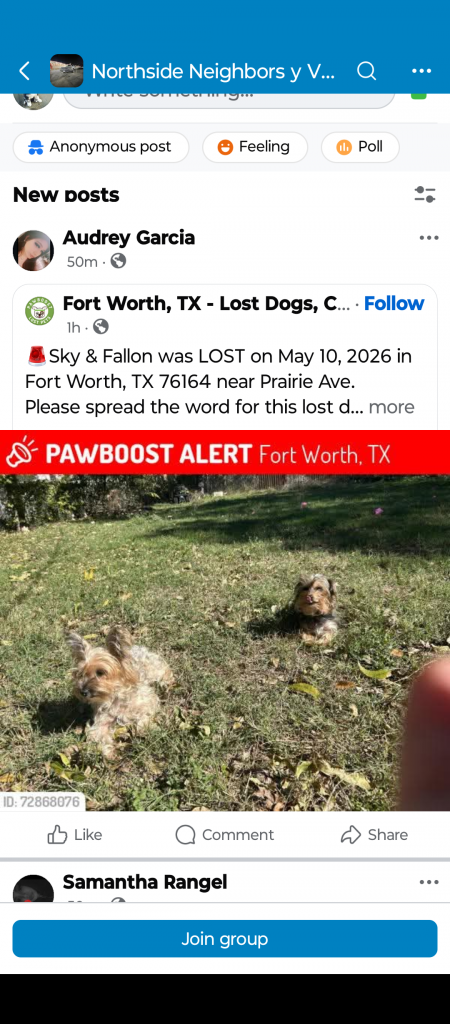Expand the post text with more
This screenshot has height=1024, width=450.
[391, 407]
